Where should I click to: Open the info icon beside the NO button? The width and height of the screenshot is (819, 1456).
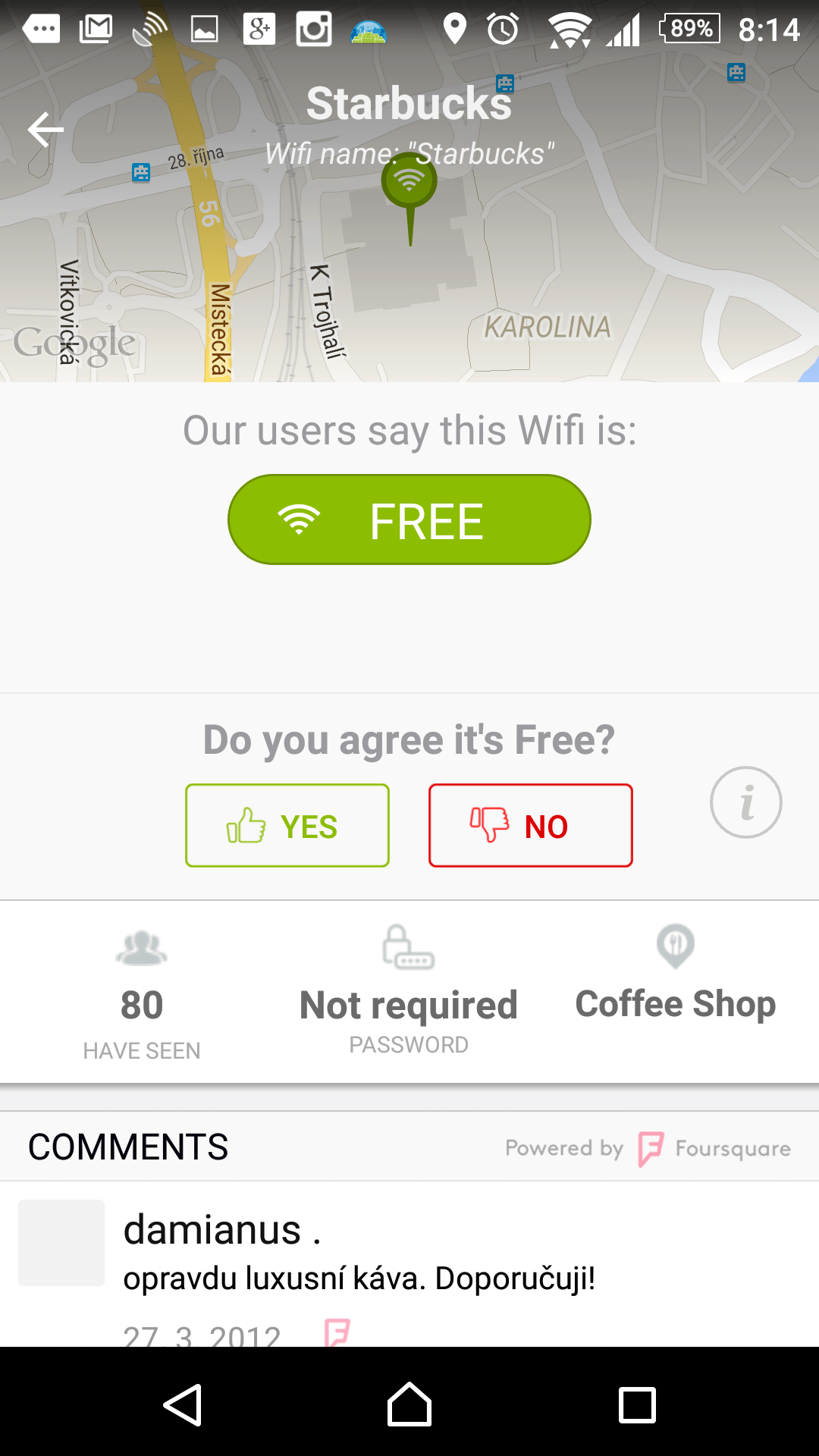coord(746,802)
